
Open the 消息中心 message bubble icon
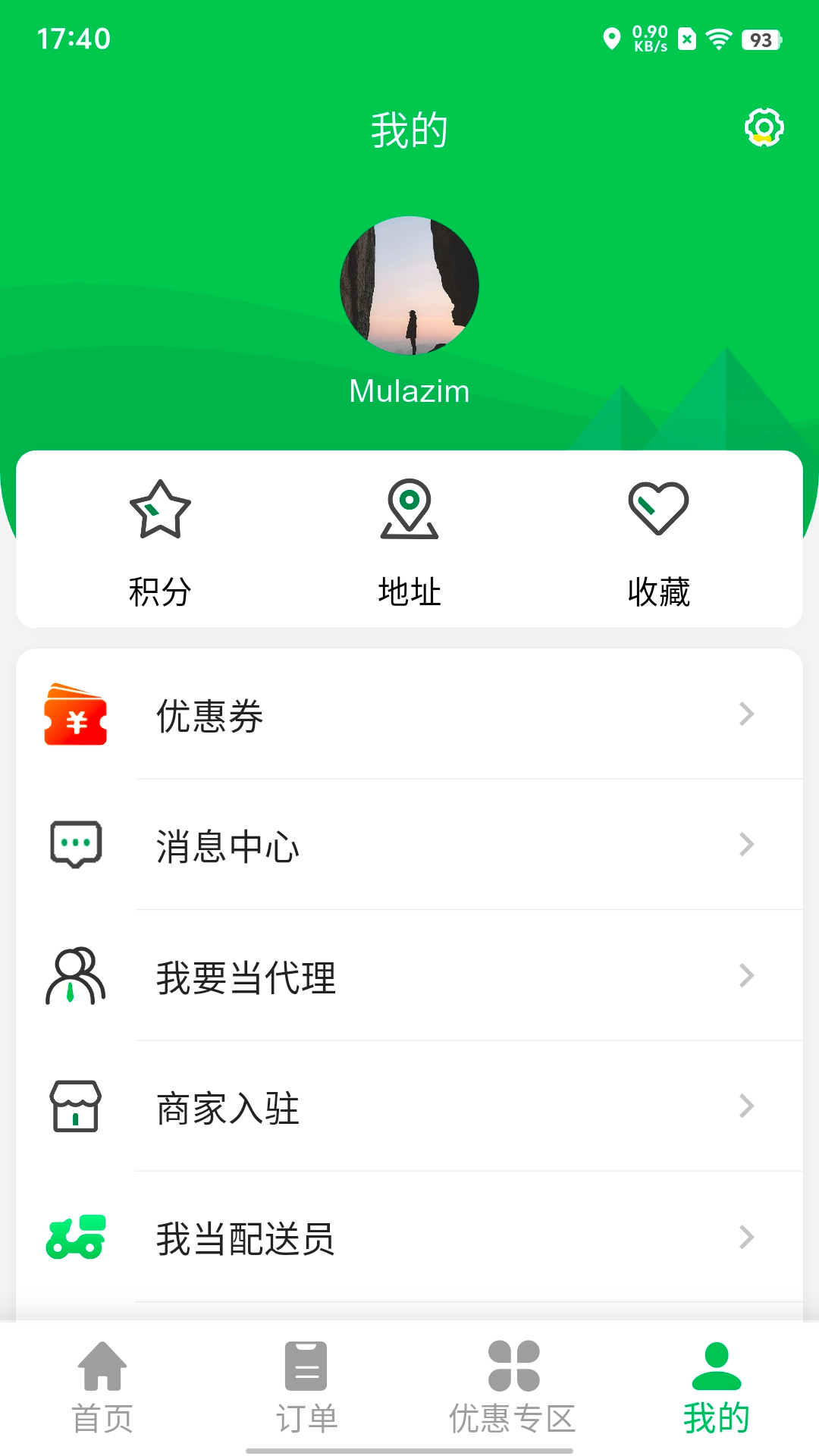point(74,842)
